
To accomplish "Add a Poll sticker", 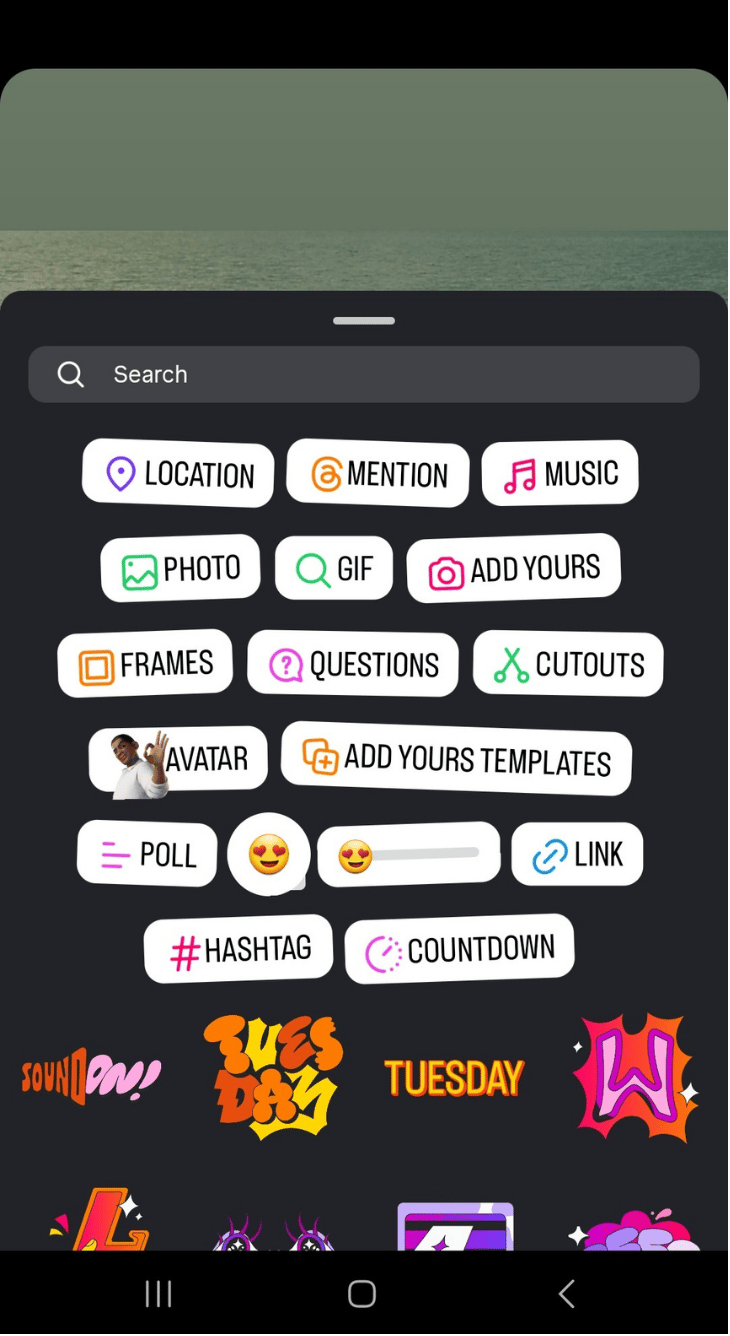I will coord(147,854).
